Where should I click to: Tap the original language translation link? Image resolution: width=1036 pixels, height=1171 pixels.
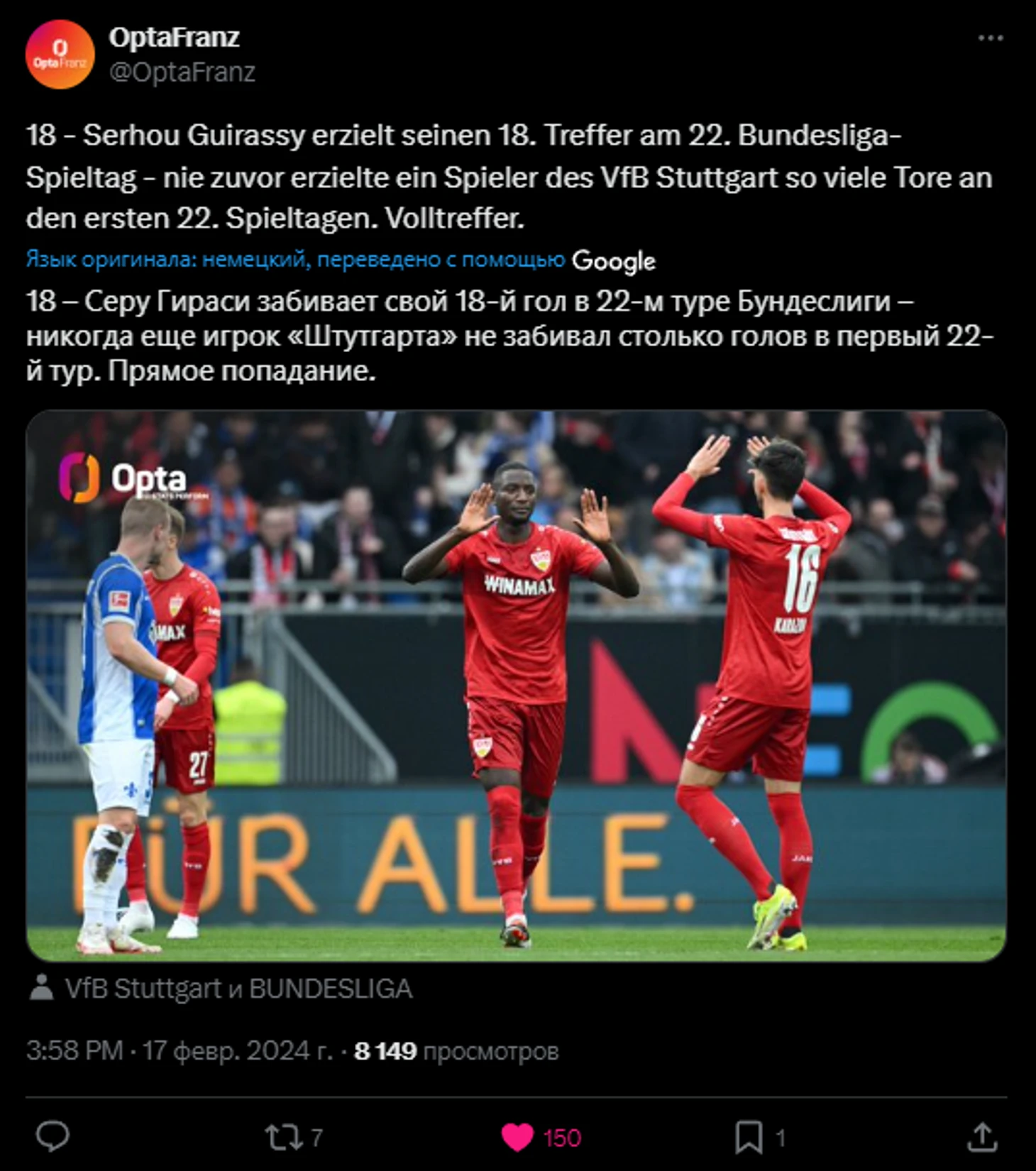[294, 260]
